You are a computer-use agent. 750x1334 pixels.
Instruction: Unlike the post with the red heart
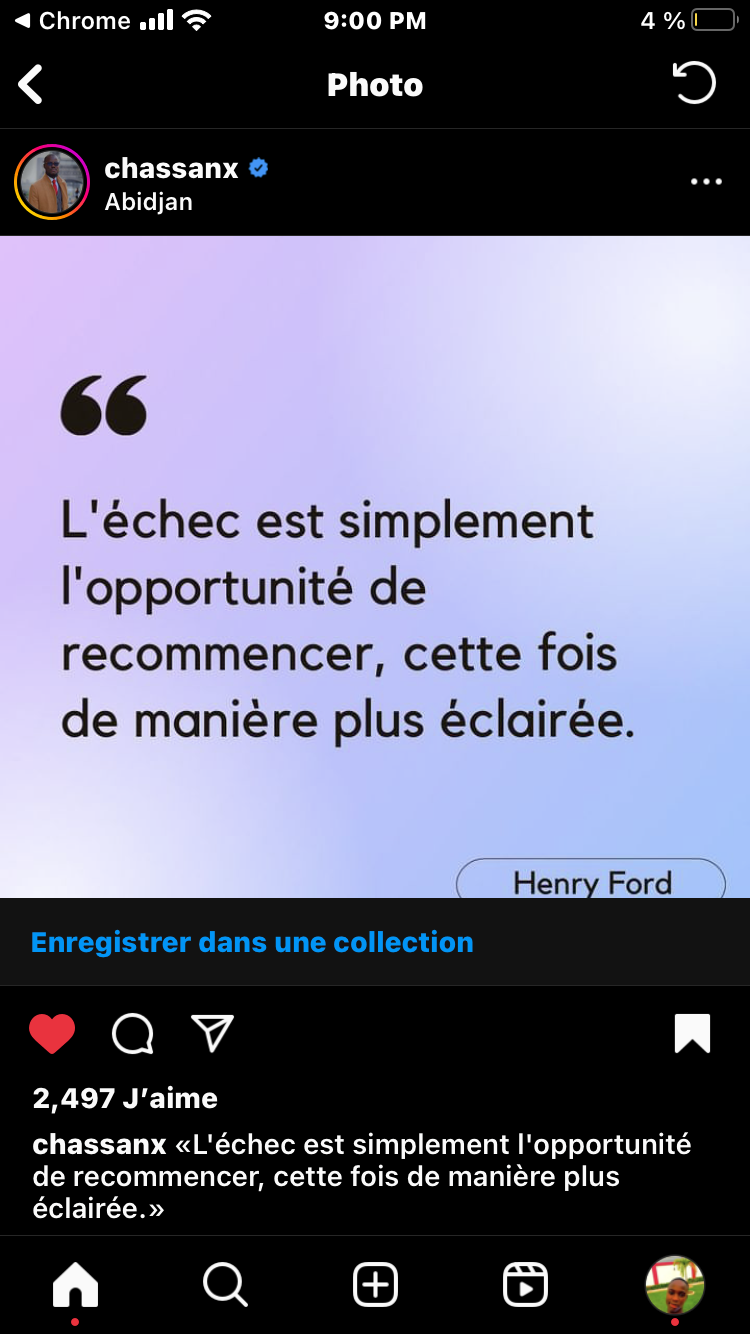[52, 1034]
